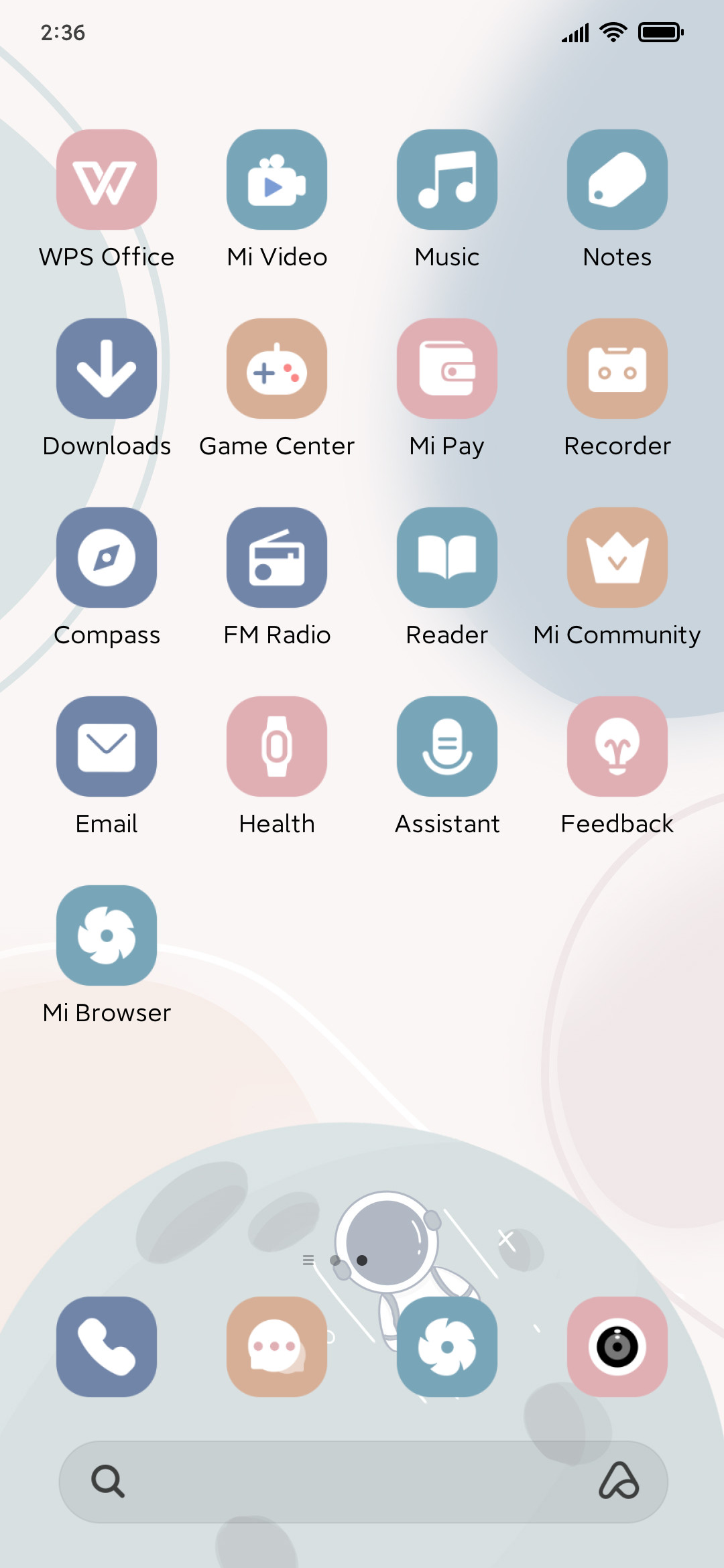The width and height of the screenshot is (724, 1568).
Task: Open Messages from the dock
Action: 277,1347
